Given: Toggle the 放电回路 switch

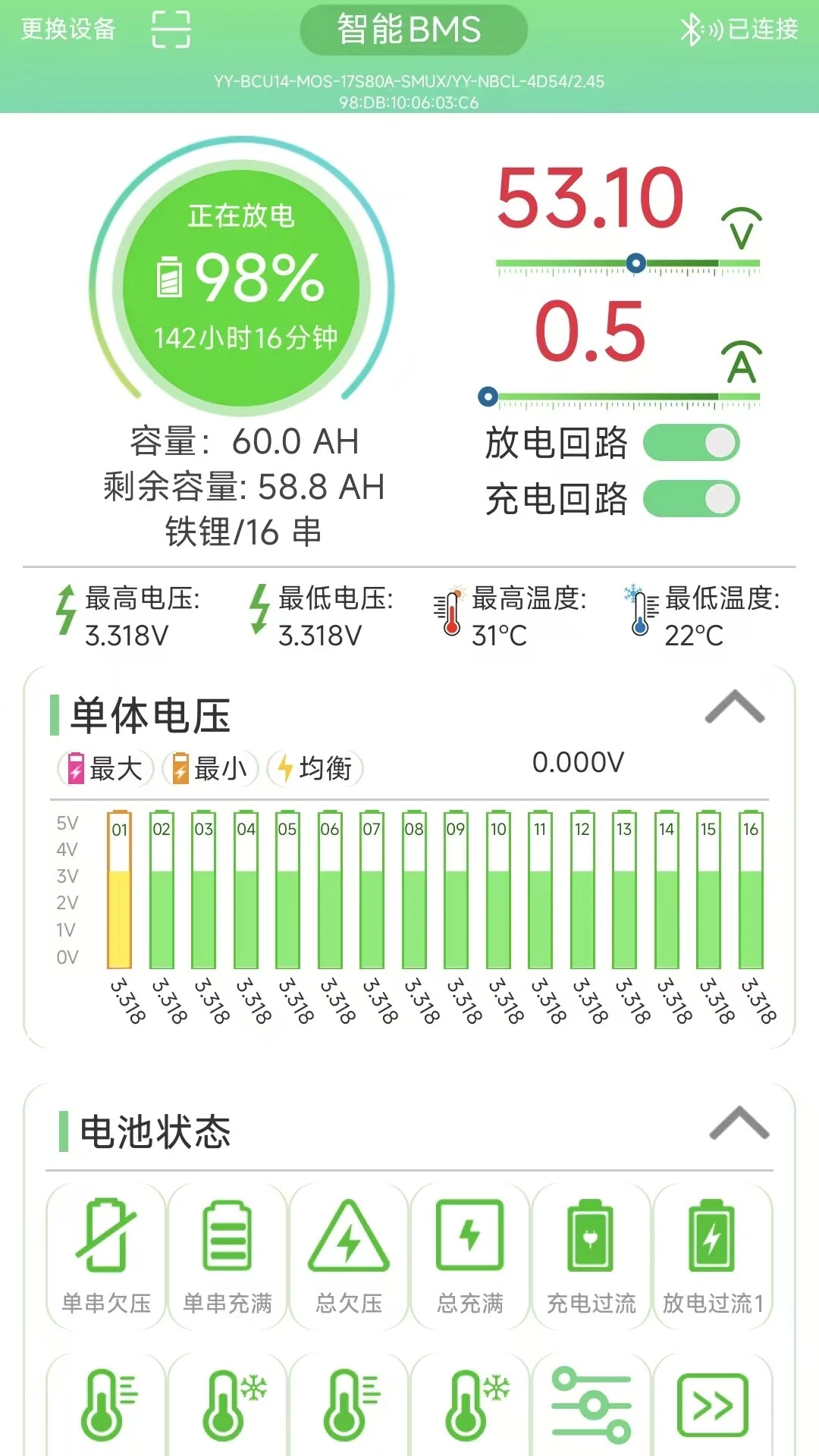Looking at the screenshot, I should coord(691,443).
